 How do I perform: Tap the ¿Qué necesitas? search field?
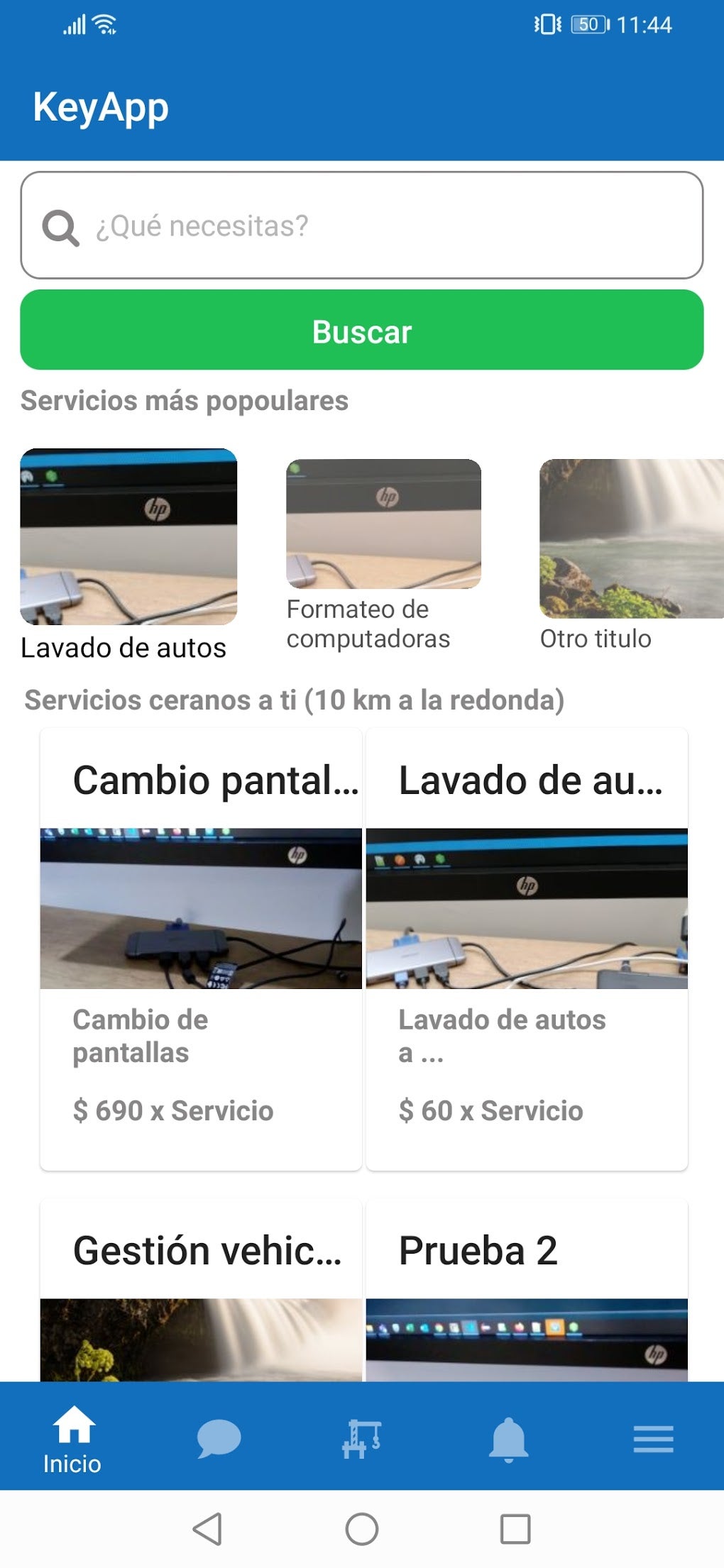click(362, 225)
